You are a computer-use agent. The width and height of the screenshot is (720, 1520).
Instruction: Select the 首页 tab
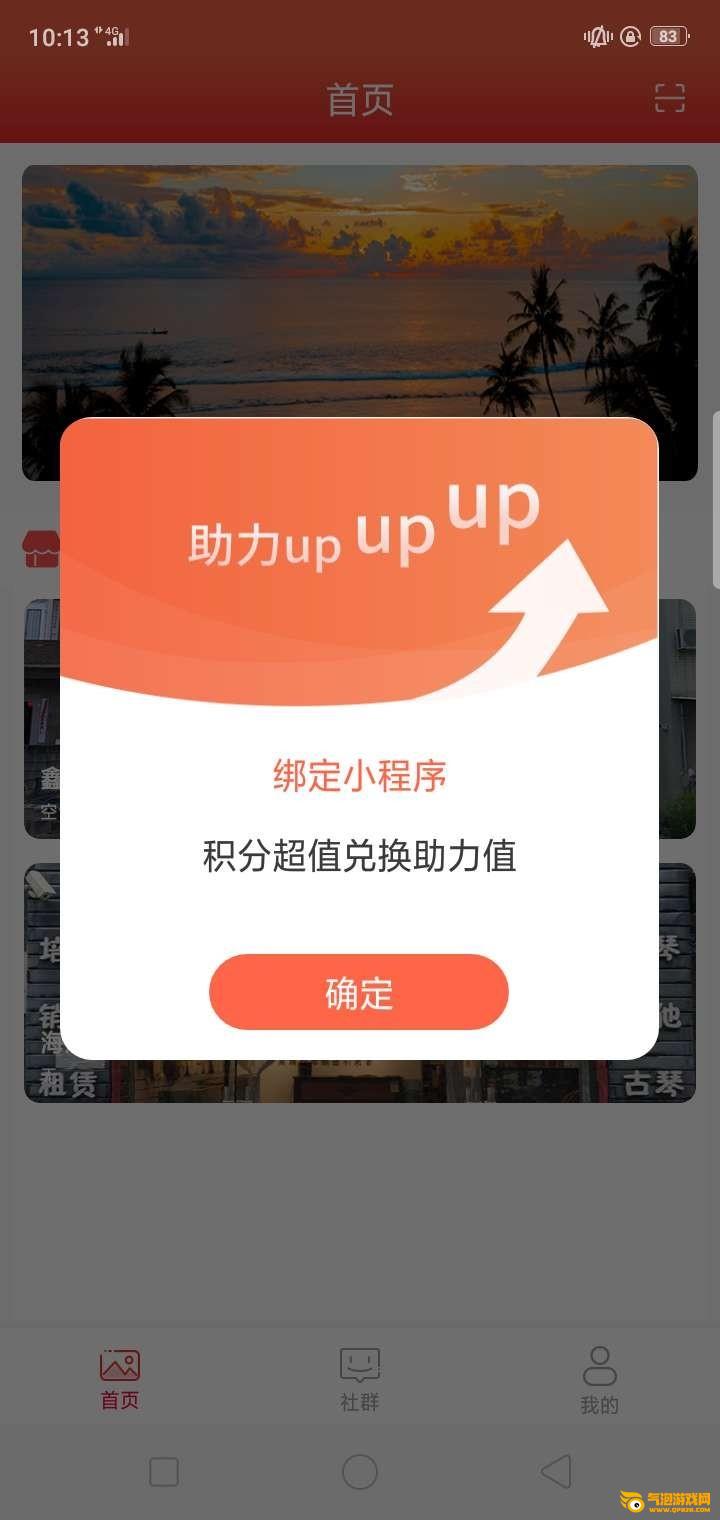[120, 1379]
